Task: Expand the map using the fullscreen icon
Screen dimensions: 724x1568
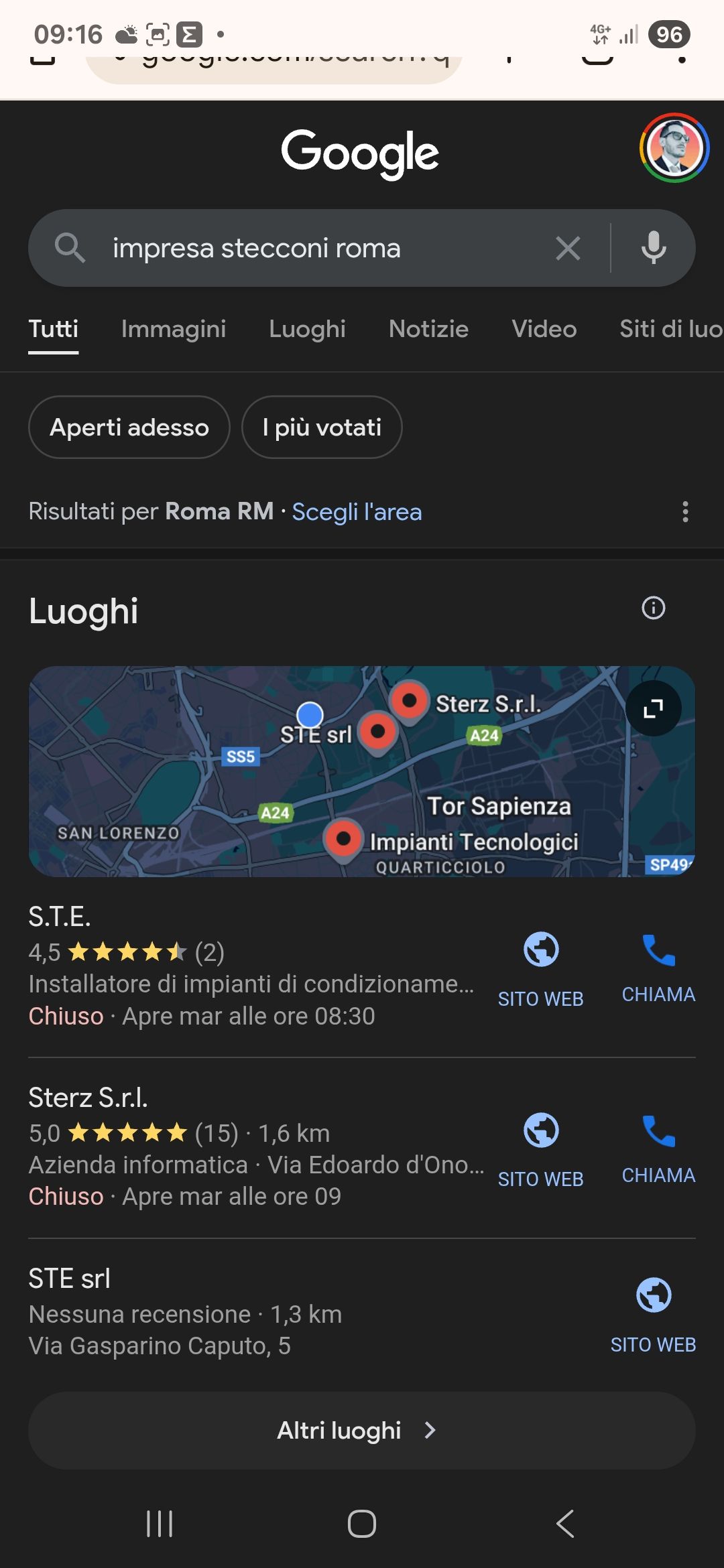Action: (654, 708)
